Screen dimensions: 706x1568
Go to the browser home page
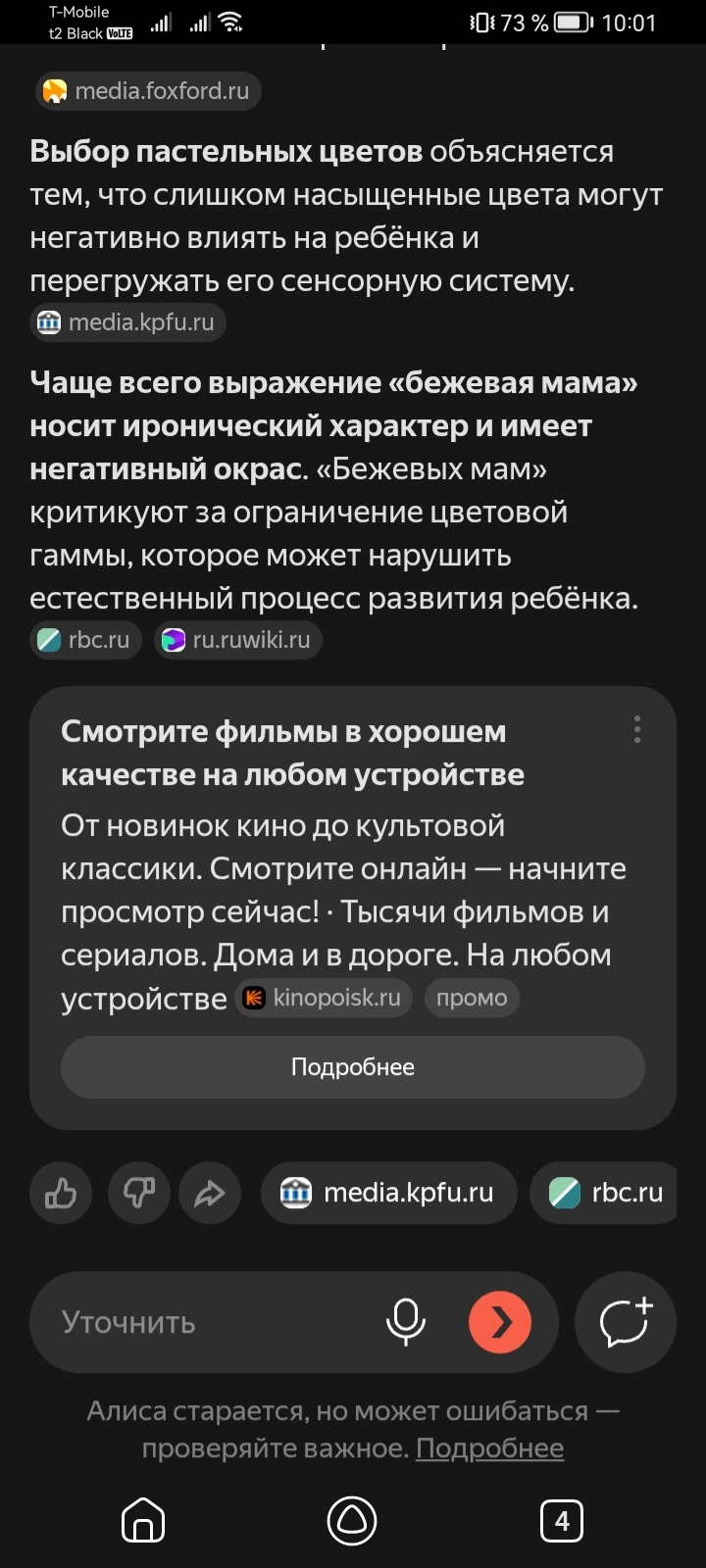(x=143, y=1521)
